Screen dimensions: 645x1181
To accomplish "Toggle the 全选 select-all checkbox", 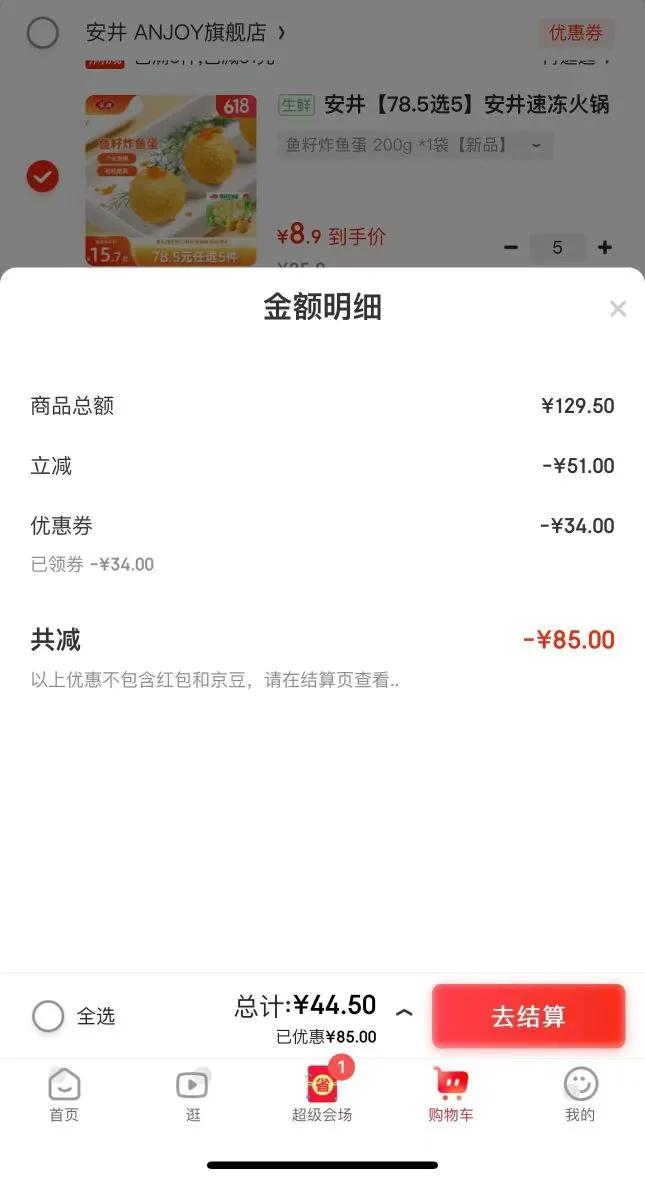I will (48, 1016).
